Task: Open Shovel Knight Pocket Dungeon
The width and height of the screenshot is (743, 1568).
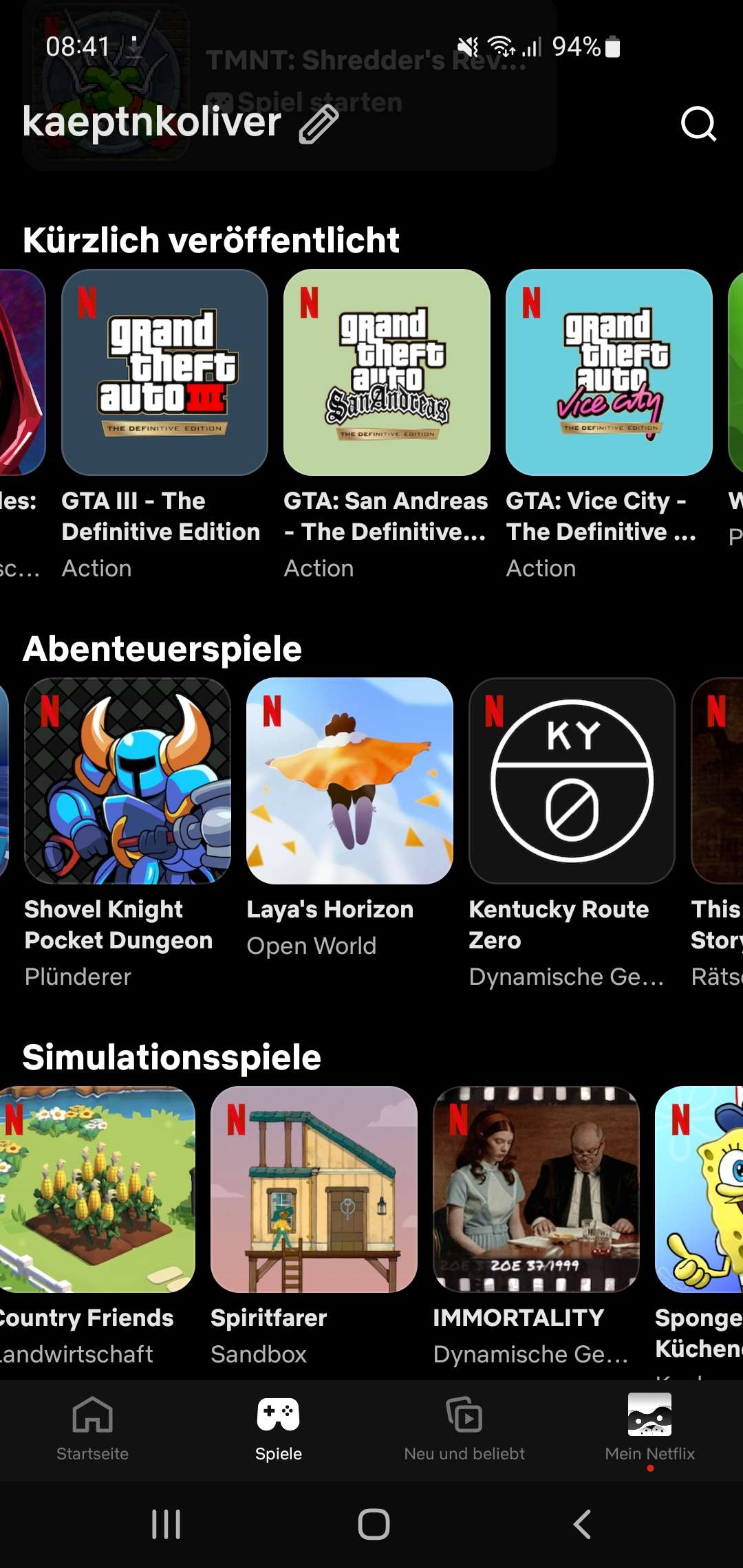Action: point(127,781)
